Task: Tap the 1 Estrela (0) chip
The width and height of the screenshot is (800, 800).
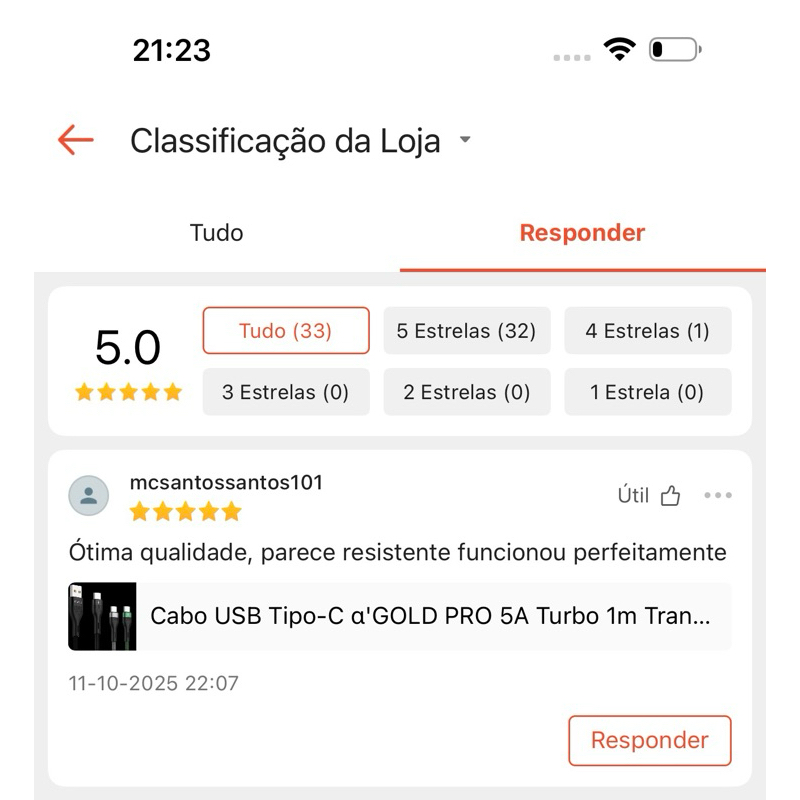Action: coord(647,392)
